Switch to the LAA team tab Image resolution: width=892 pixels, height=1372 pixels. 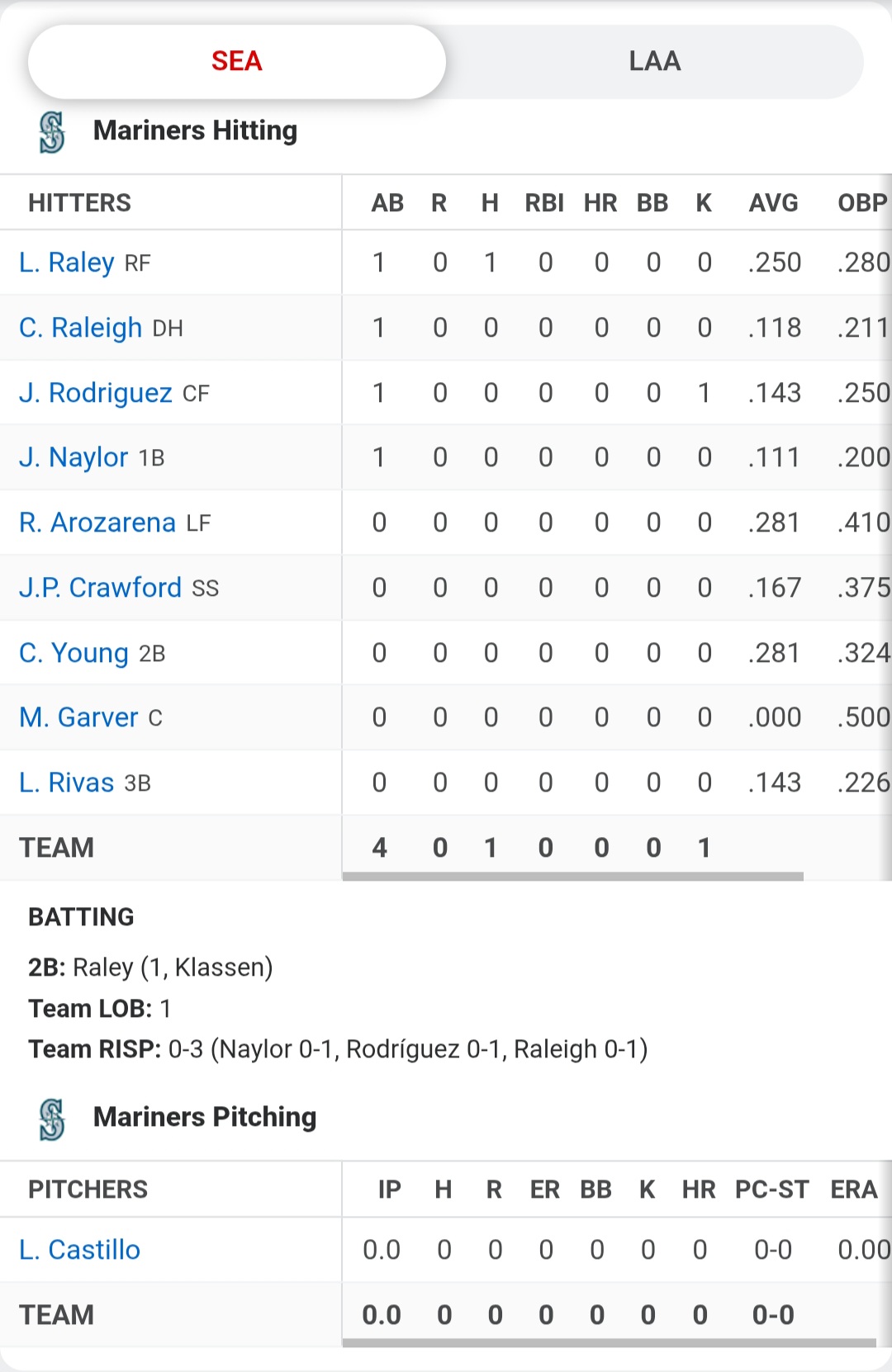(x=654, y=61)
